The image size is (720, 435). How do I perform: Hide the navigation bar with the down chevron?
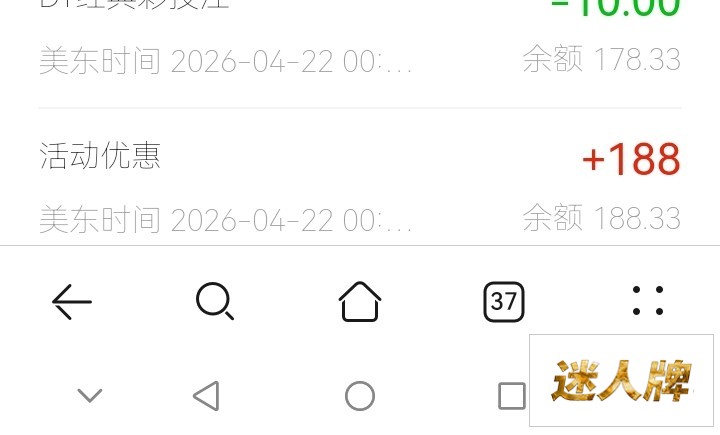[90, 396]
